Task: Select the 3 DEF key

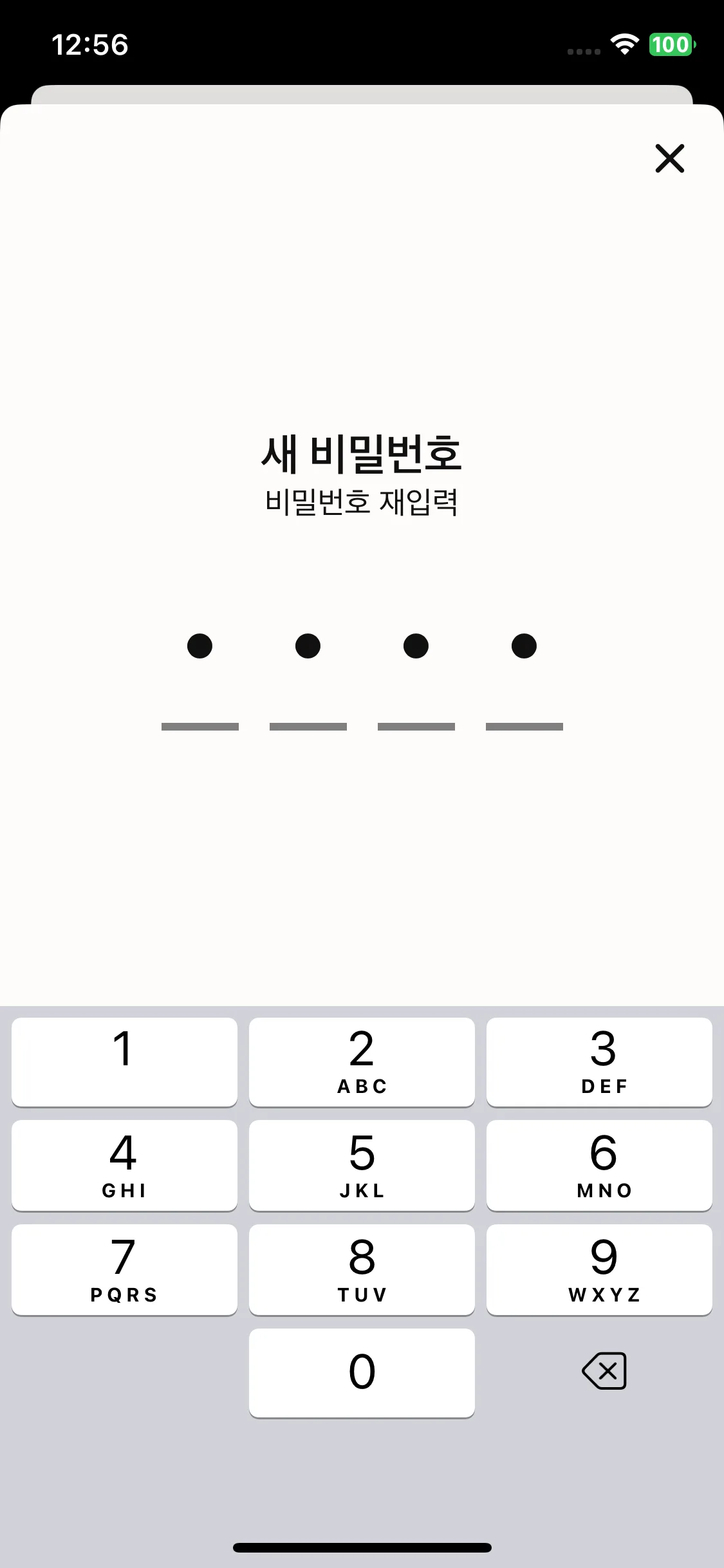Action: 599,1061
